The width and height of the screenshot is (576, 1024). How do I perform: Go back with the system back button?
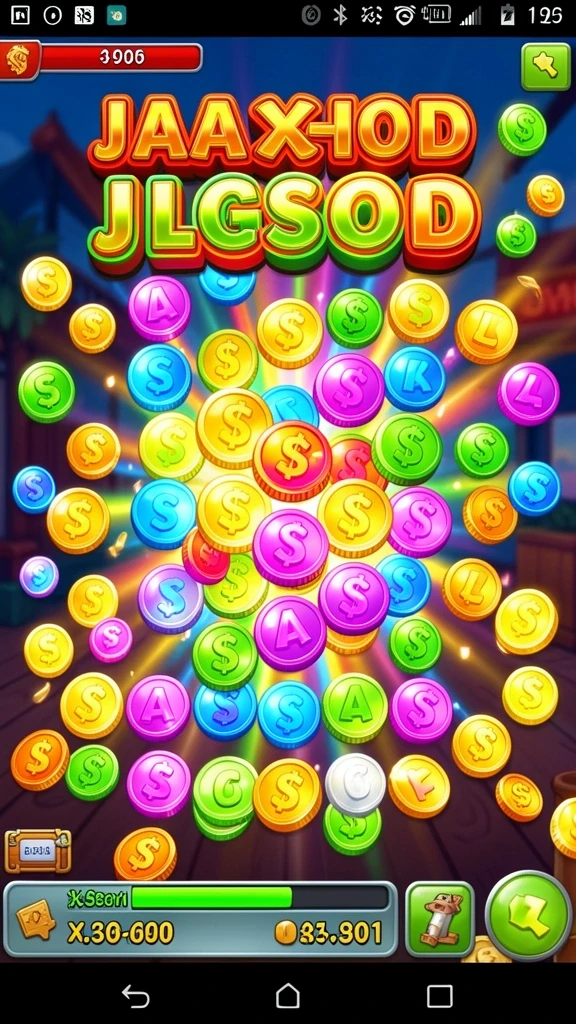tap(136, 996)
